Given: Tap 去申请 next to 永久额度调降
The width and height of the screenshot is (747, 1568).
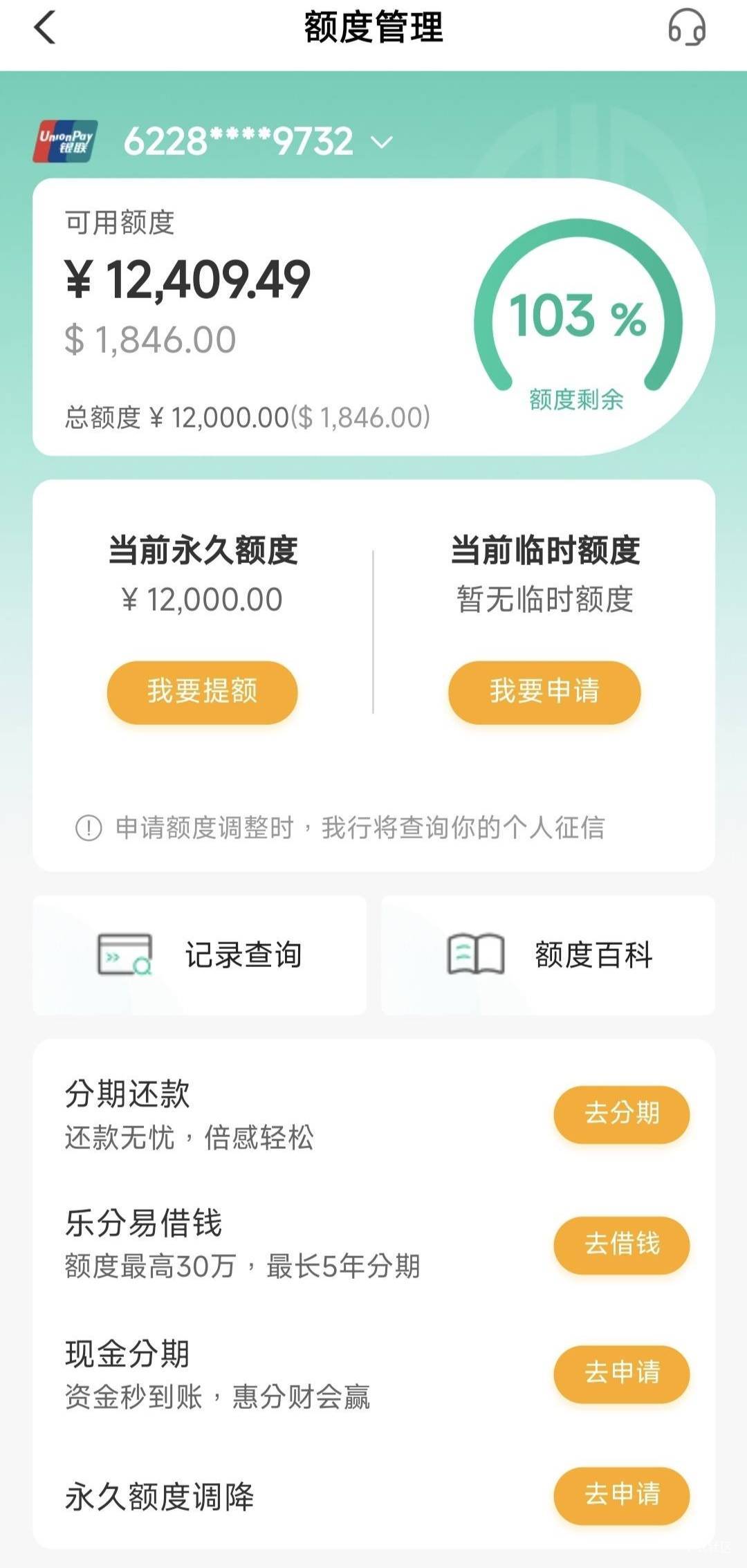Looking at the screenshot, I should tap(621, 1495).
